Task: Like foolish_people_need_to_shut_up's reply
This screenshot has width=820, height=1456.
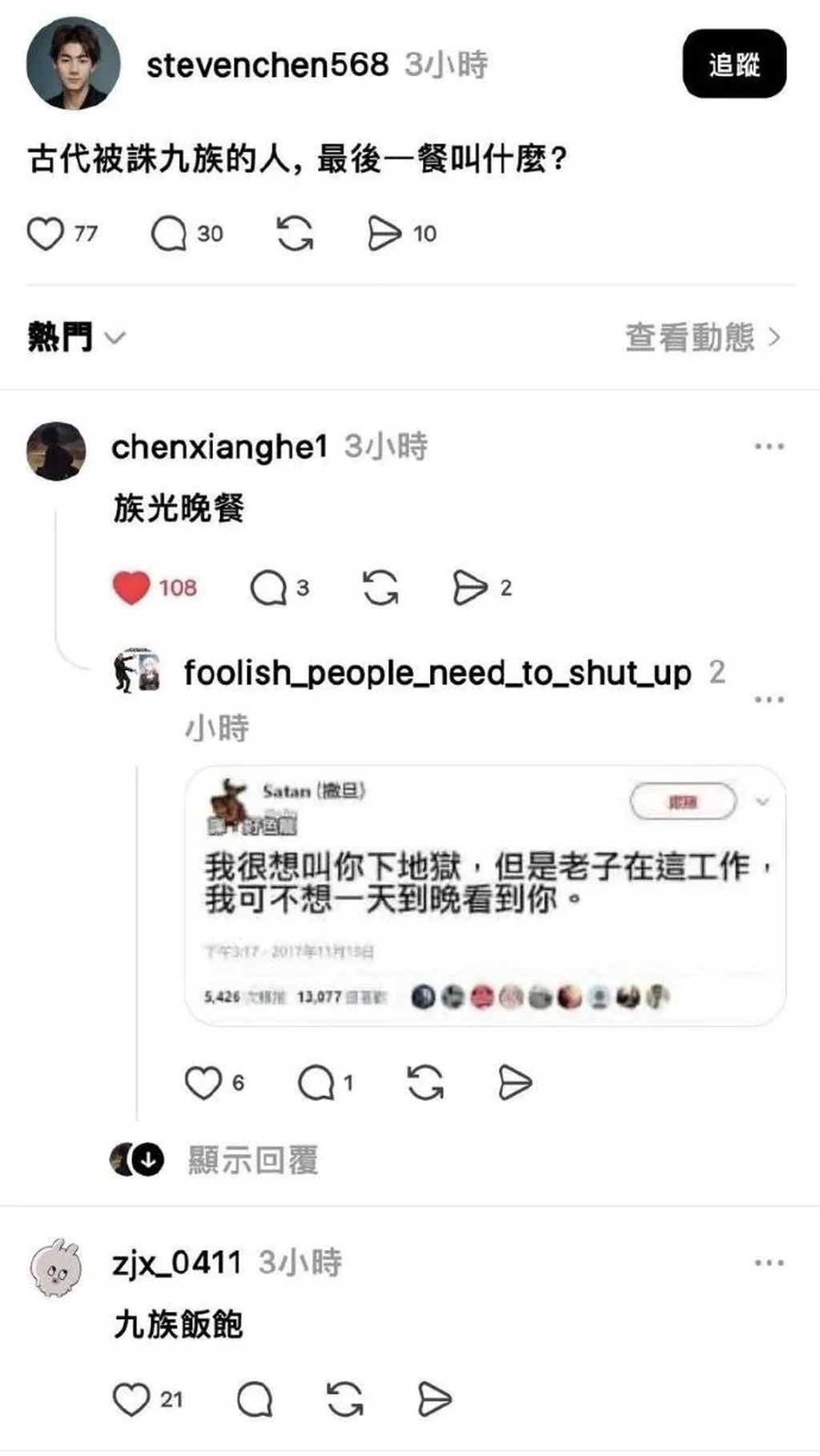Action: click(x=203, y=1083)
